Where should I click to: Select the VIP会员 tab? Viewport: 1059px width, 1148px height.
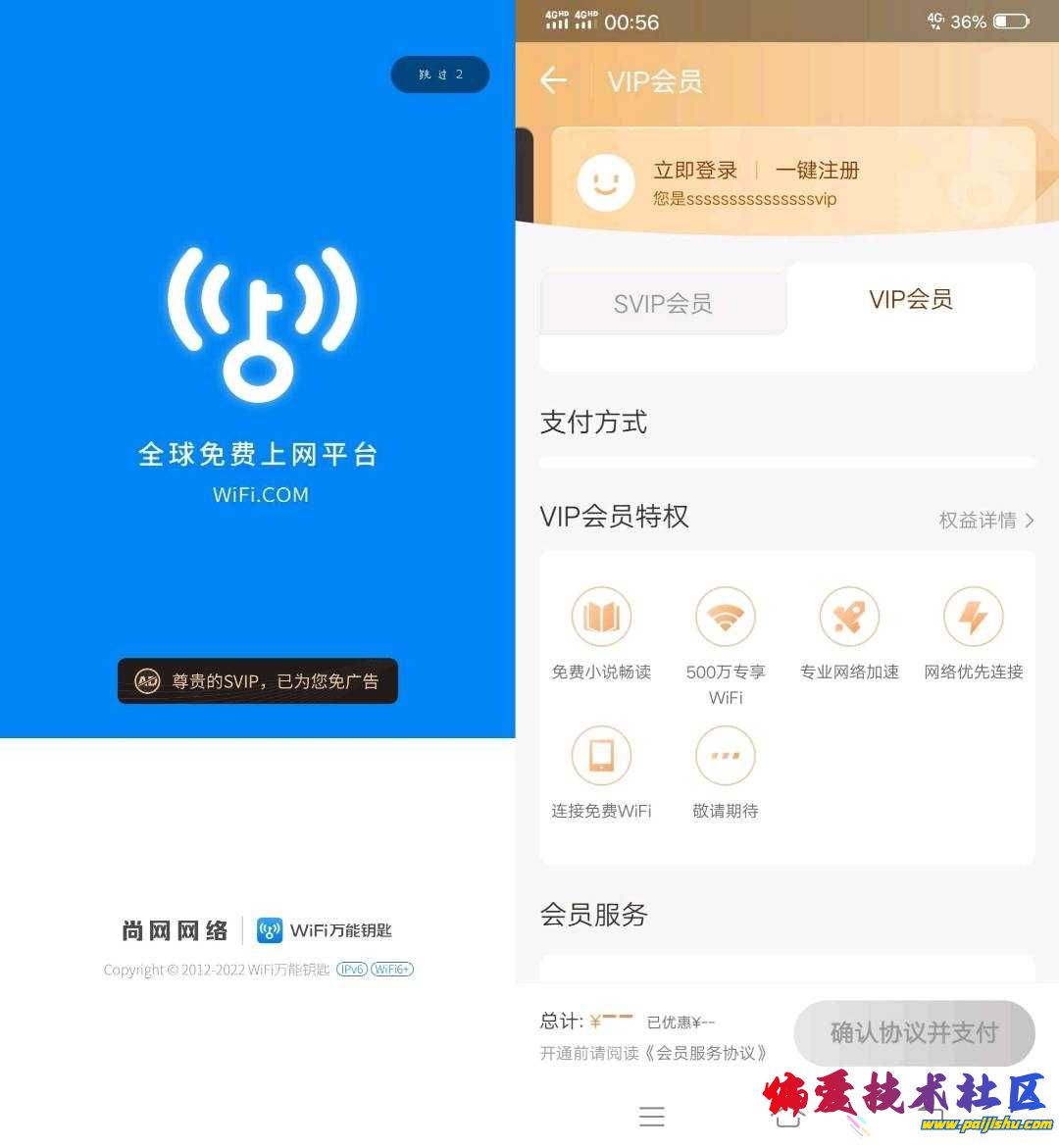point(911,300)
